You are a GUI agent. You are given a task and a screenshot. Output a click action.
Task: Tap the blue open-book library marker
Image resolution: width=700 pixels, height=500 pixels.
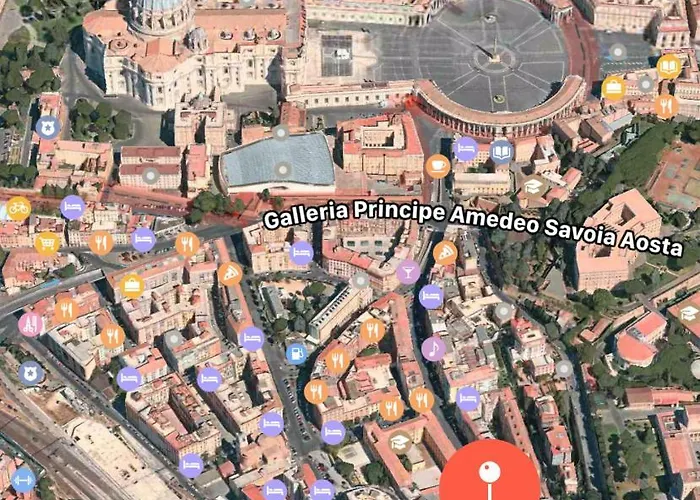tap(501, 151)
